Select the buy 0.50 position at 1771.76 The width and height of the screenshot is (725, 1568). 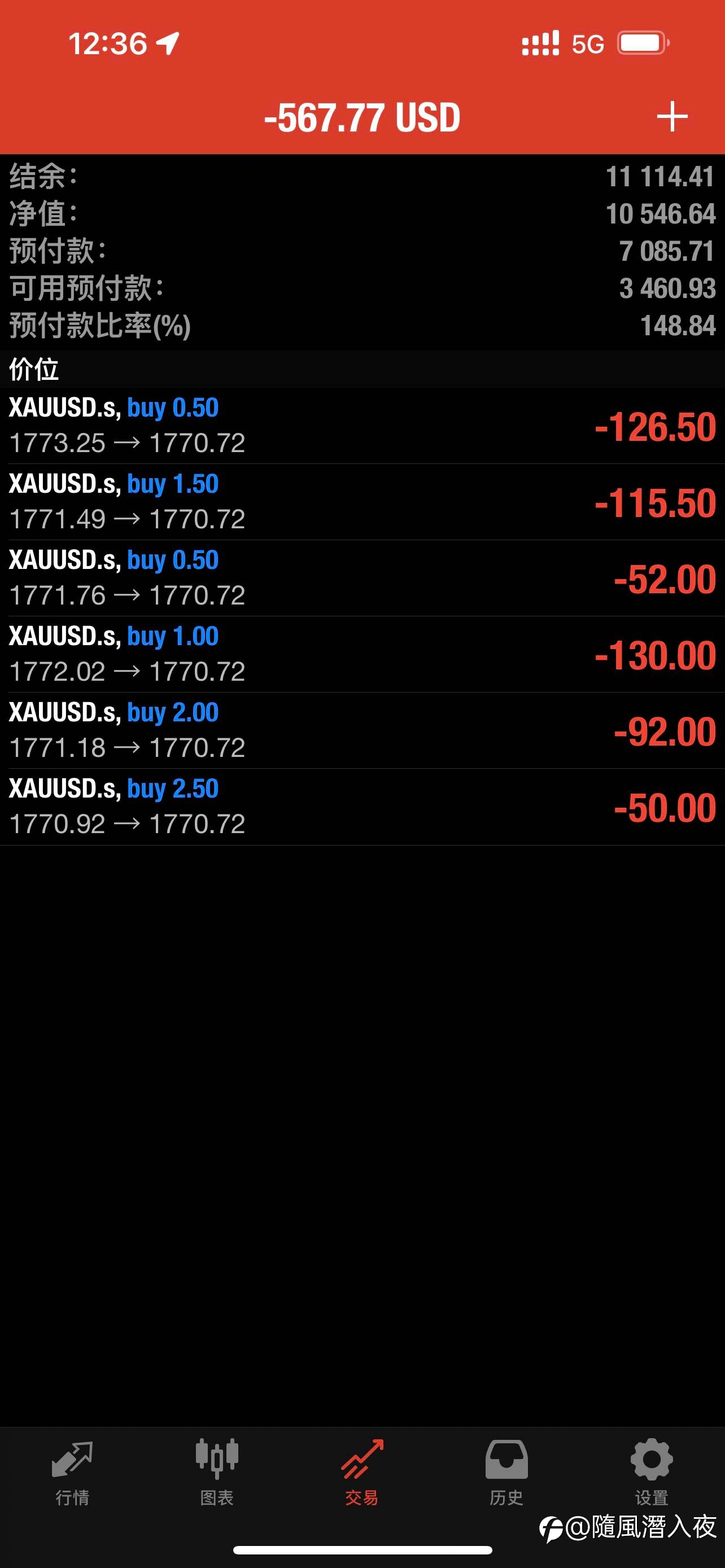(362, 577)
